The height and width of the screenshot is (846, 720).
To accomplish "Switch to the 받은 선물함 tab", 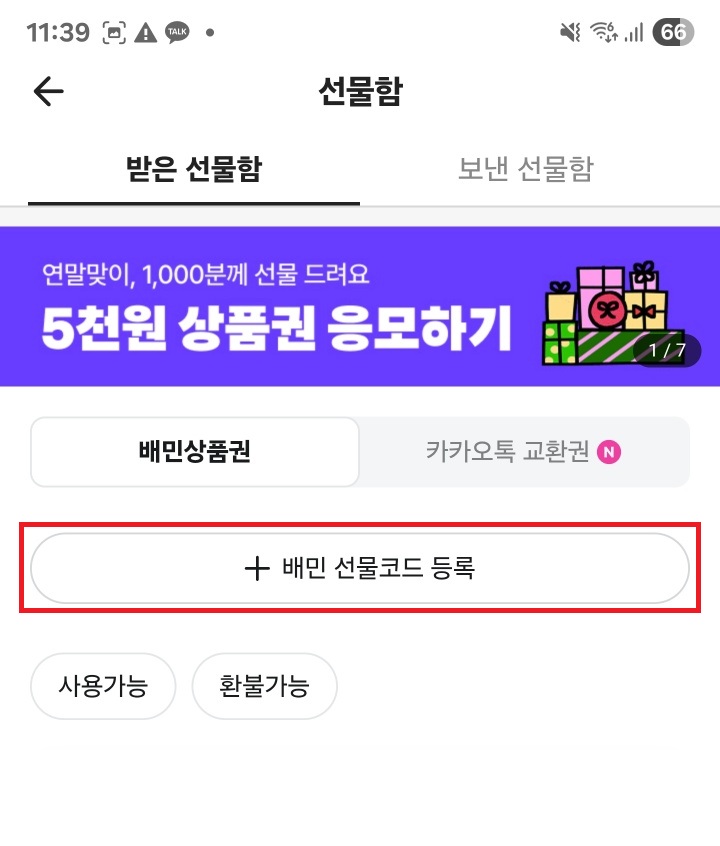I will (194, 169).
